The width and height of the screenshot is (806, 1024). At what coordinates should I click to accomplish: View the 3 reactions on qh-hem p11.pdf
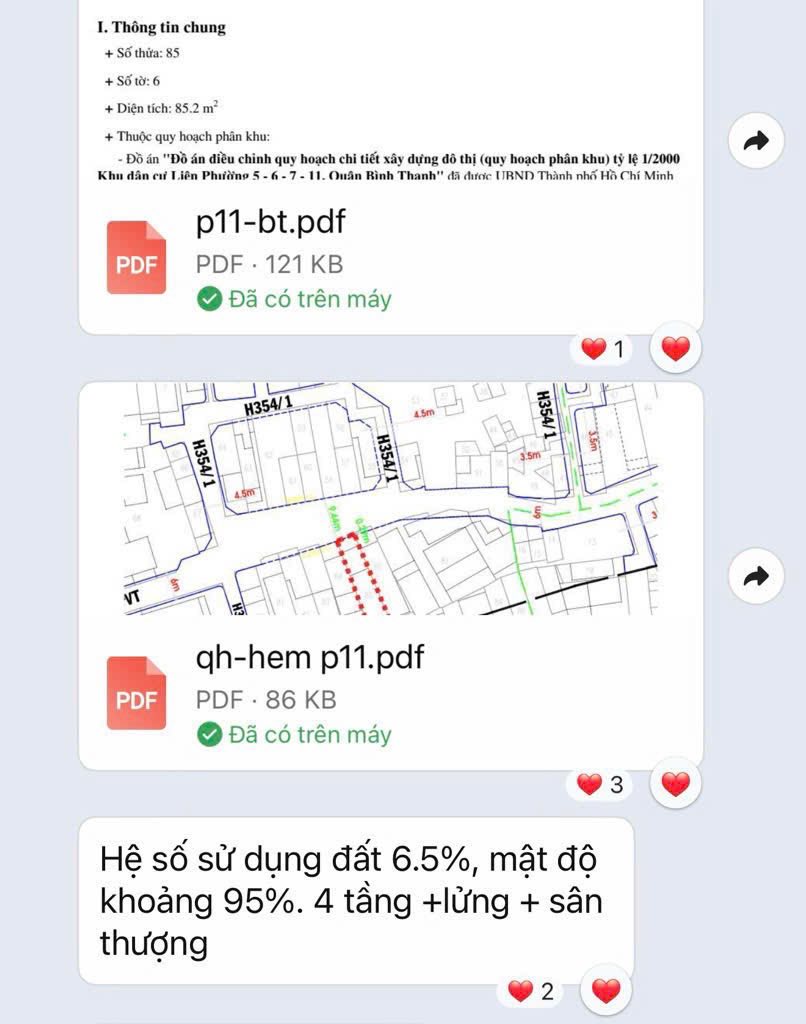pyautogui.click(x=600, y=785)
